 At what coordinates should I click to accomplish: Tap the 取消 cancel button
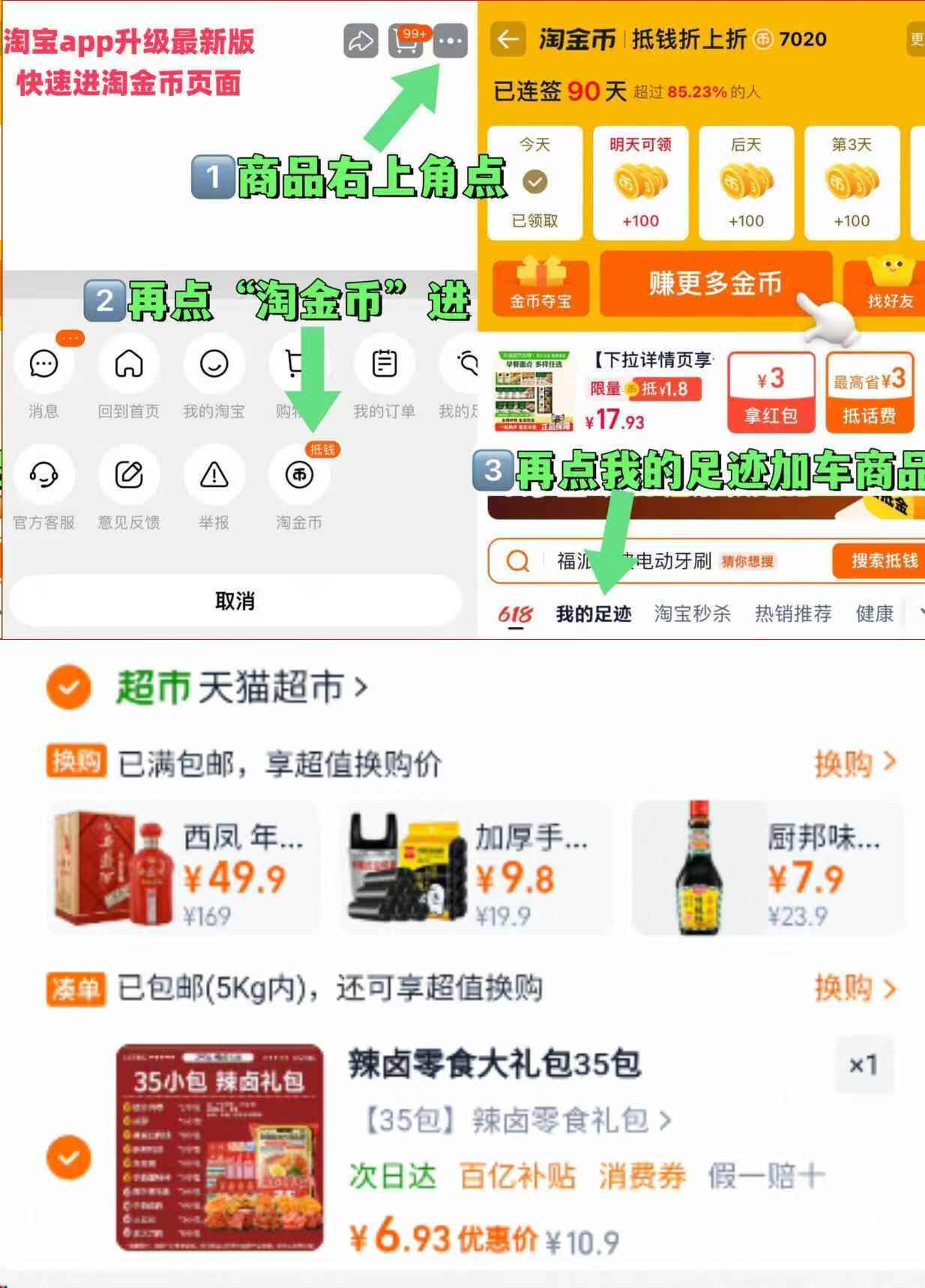pyautogui.click(x=236, y=600)
